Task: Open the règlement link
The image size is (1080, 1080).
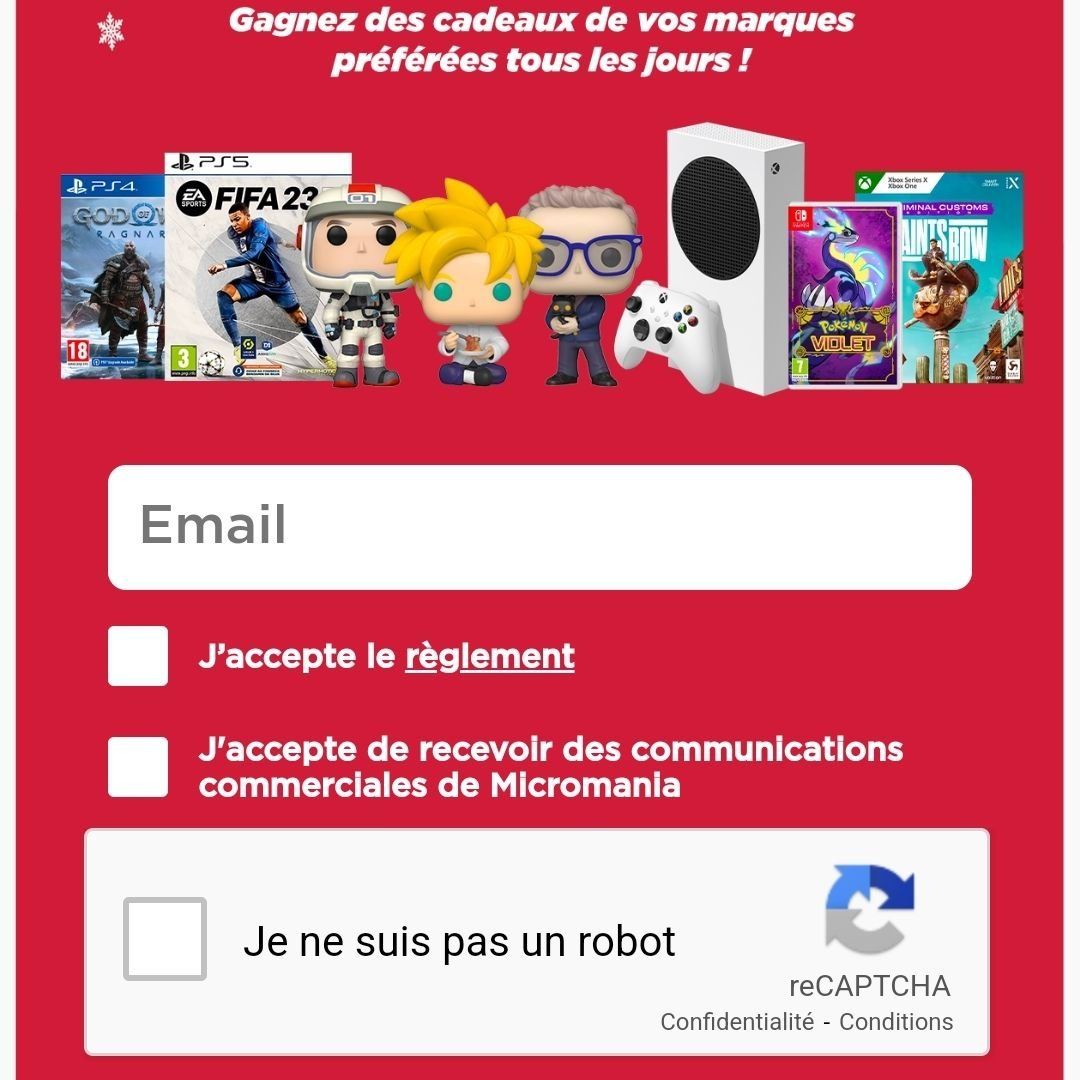Action: tap(489, 657)
